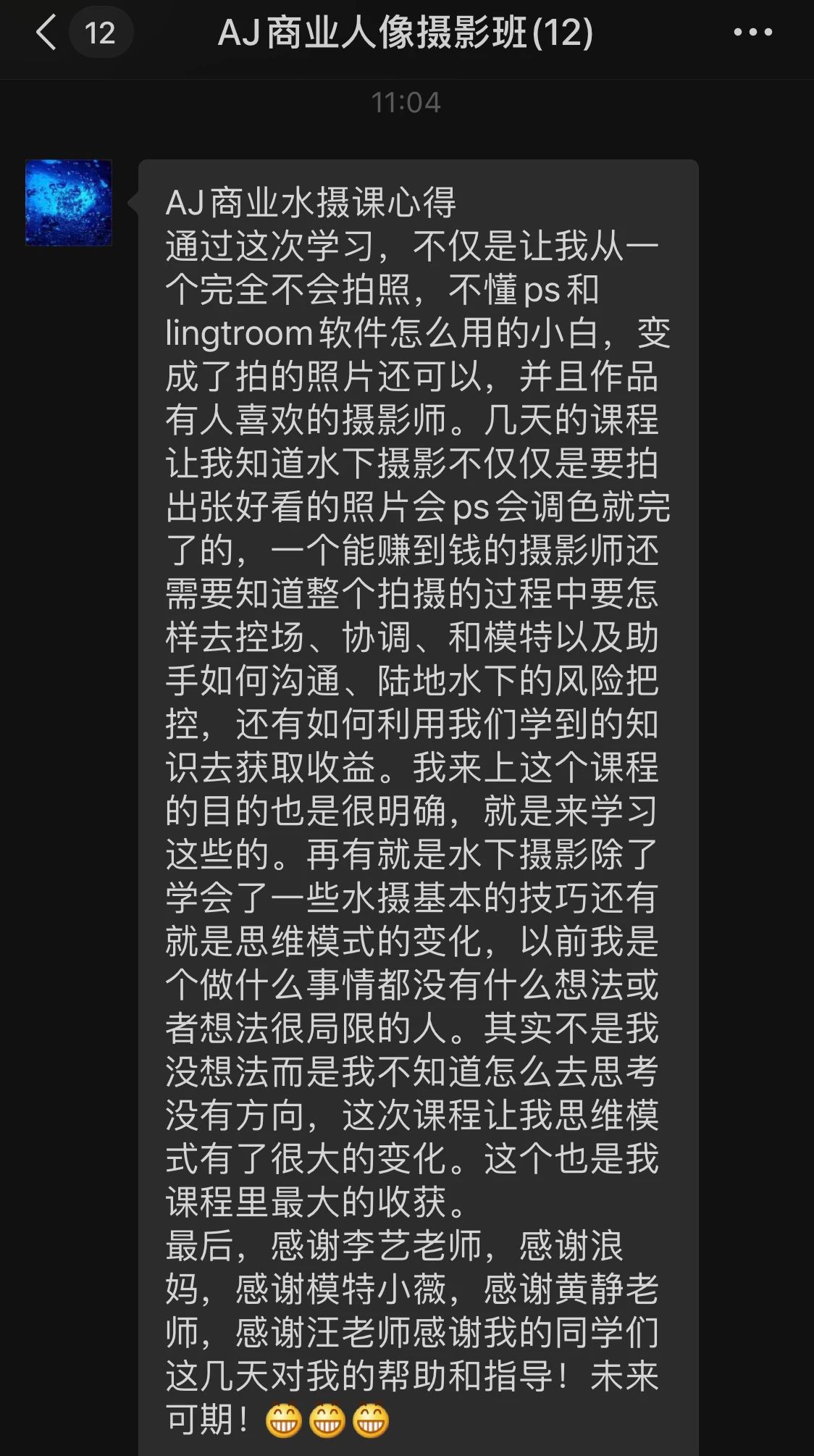814x1456 pixels.
Task: Go back to the chat list
Action: pos(46,33)
